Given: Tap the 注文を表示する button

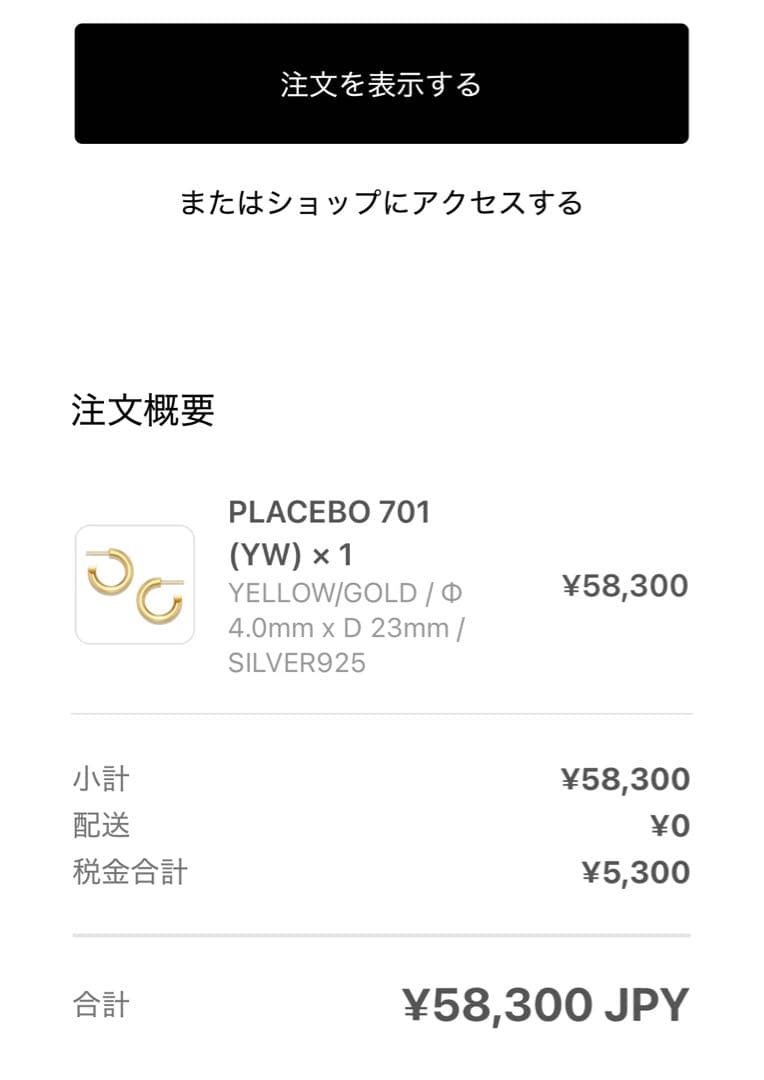Looking at the screenshot, I should coord(381,84).
